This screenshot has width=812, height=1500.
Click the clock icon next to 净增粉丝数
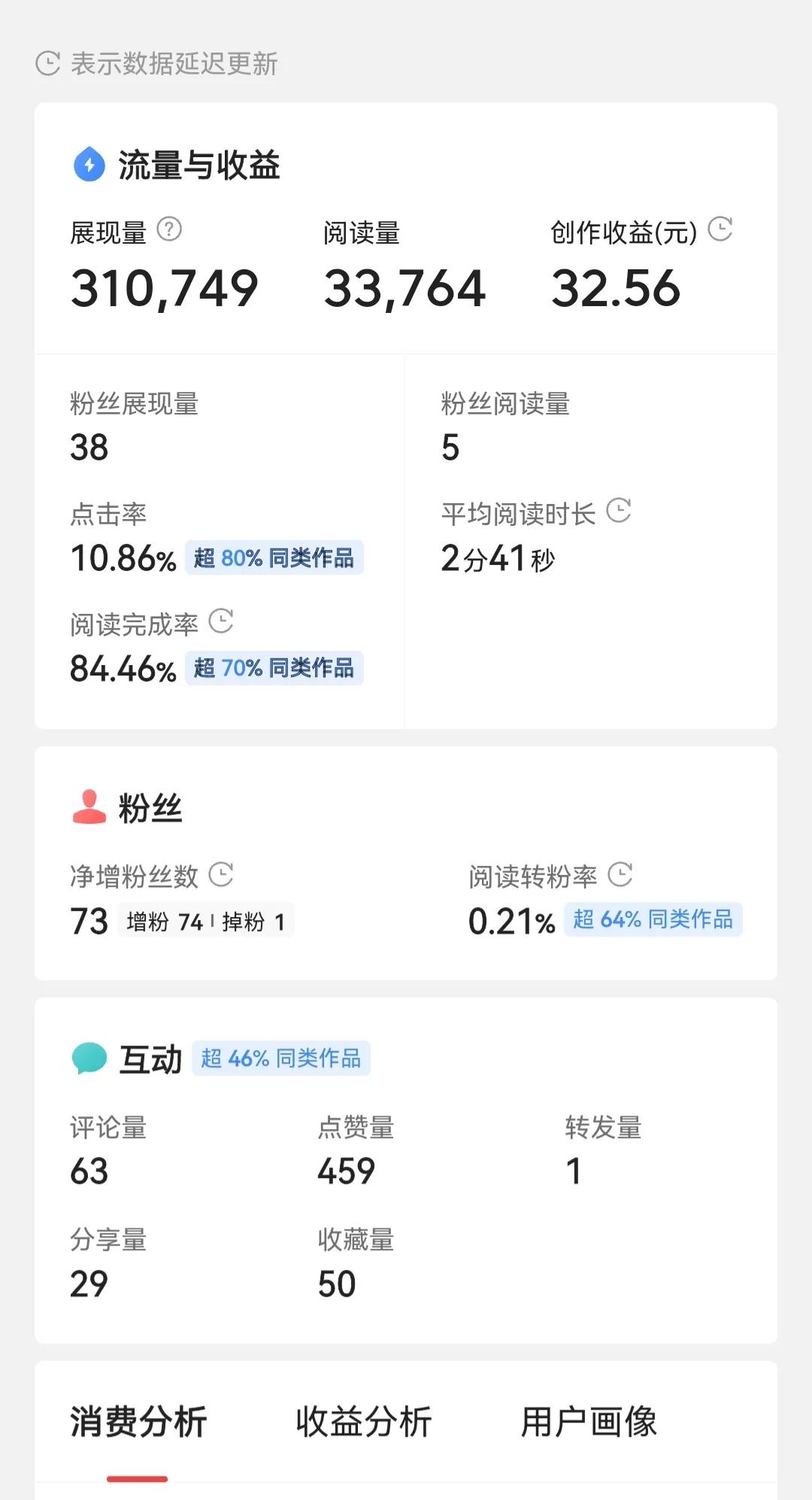[222, 875]
